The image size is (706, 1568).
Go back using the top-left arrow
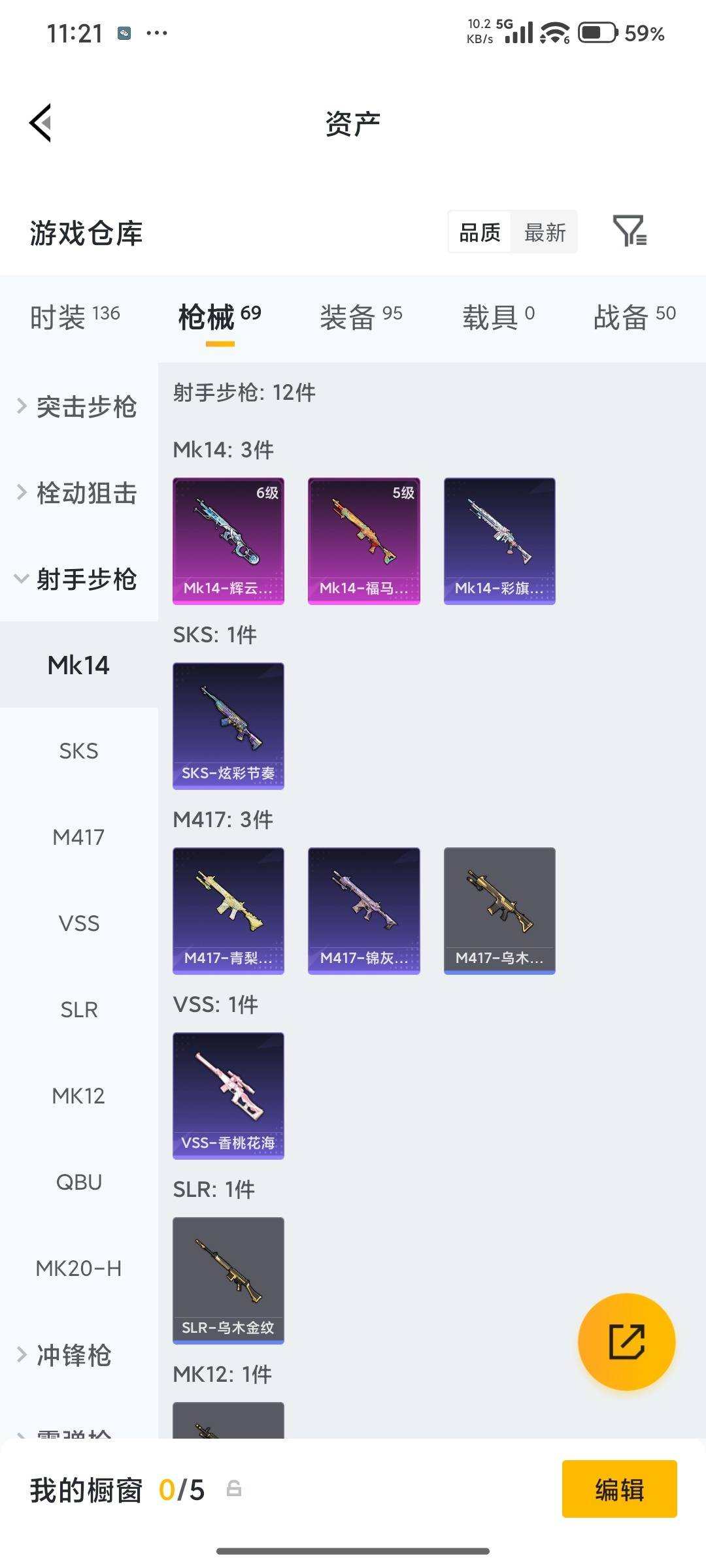[41, 122]
